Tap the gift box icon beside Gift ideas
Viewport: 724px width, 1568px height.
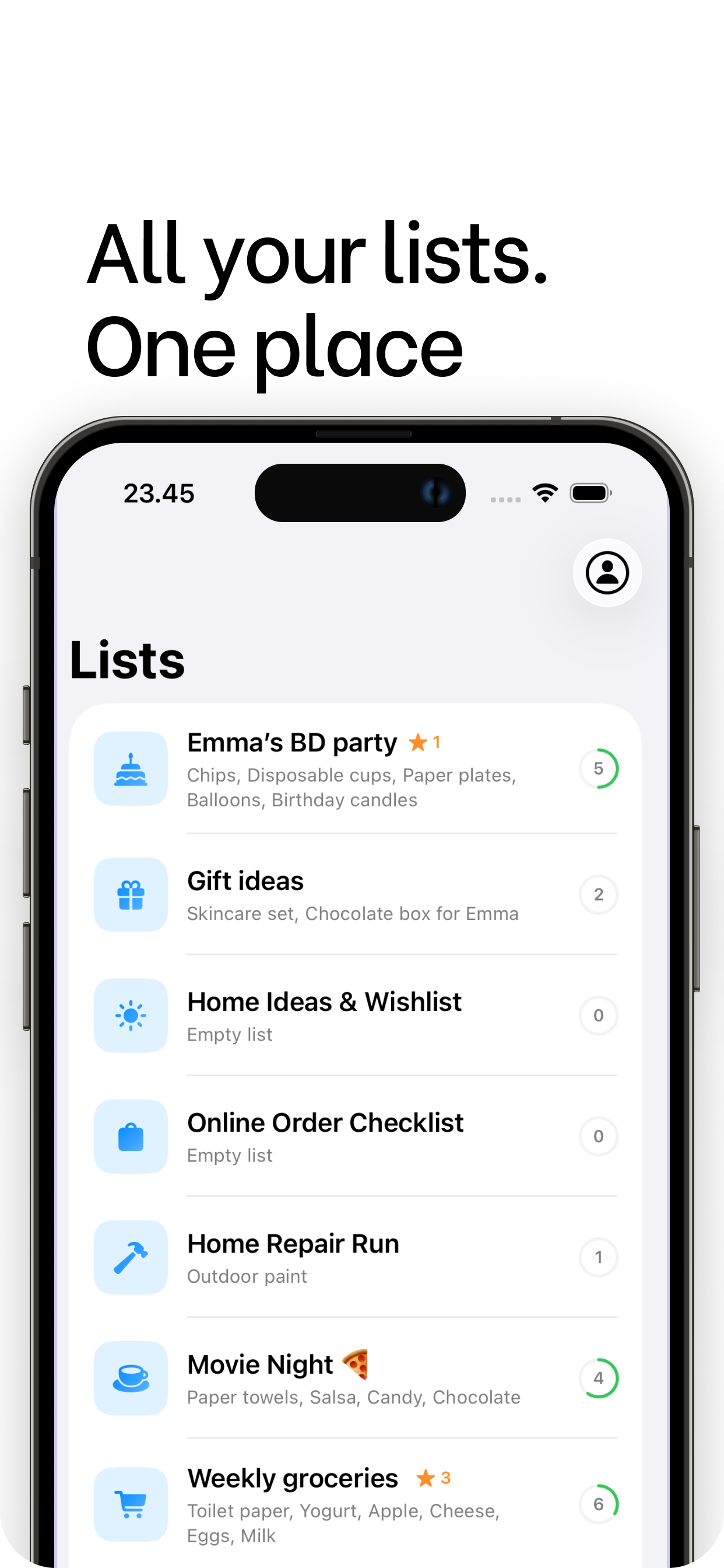point(130,894)
